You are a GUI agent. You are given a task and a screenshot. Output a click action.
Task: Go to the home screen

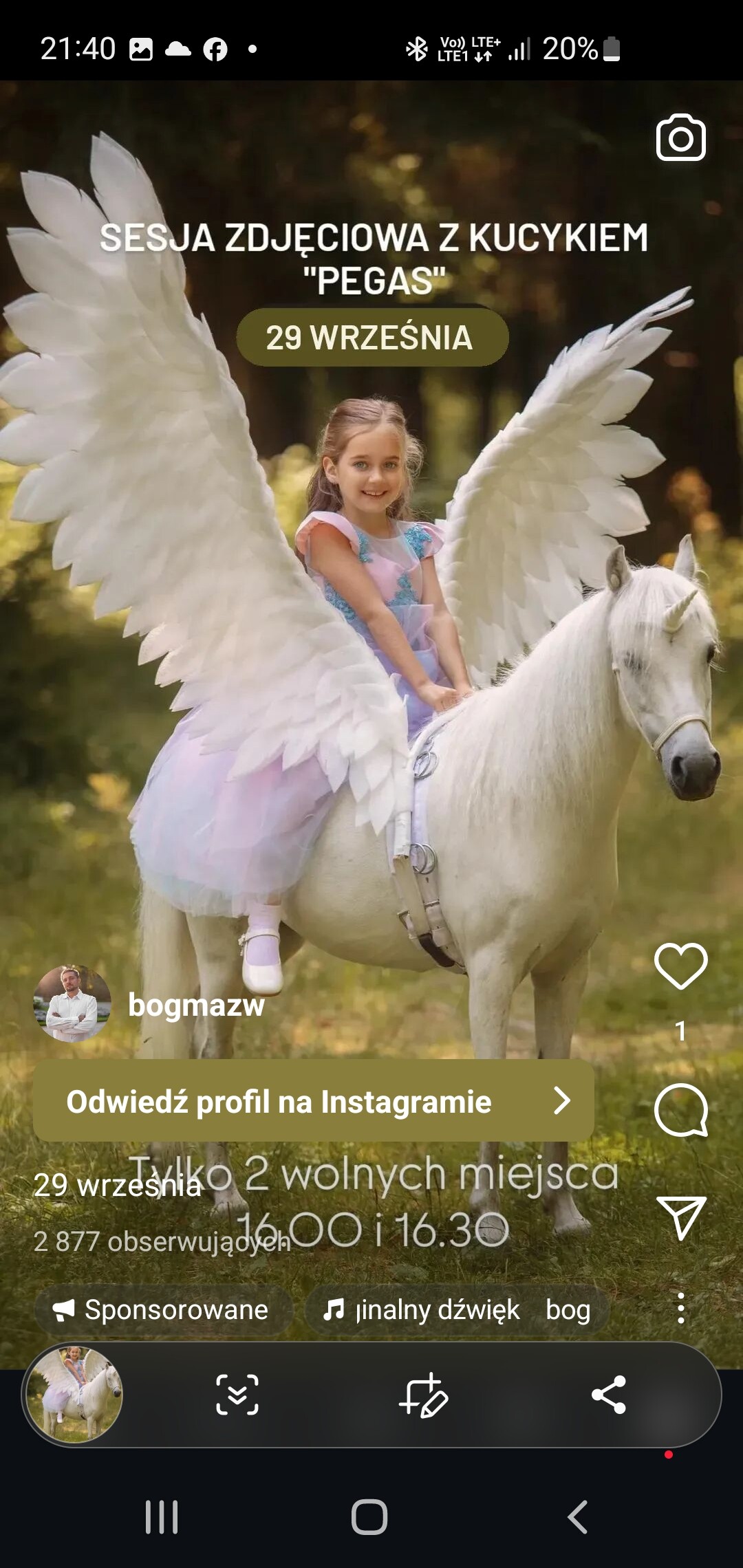point(369,1517)
